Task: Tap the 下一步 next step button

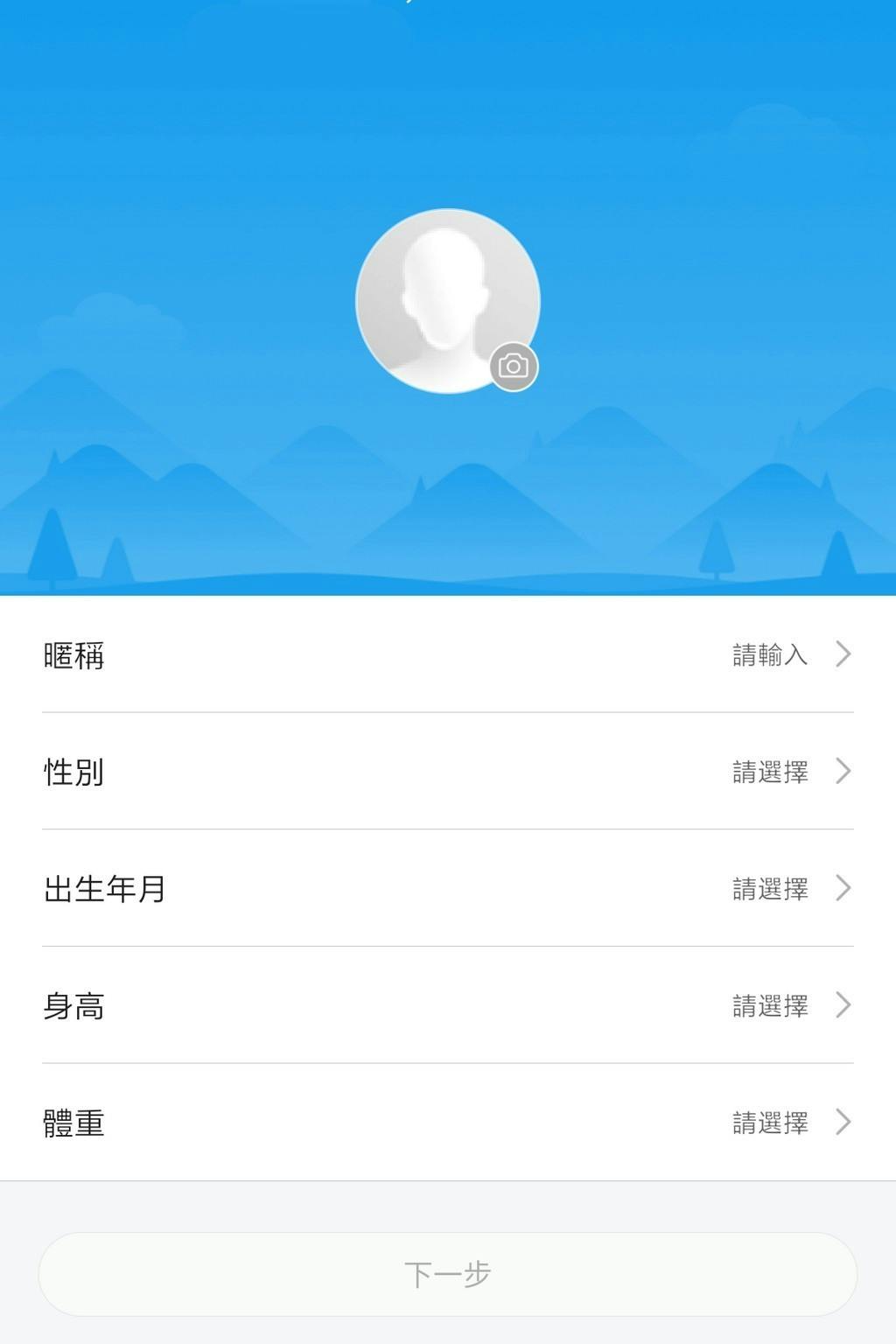Action: pos(448,1274)
